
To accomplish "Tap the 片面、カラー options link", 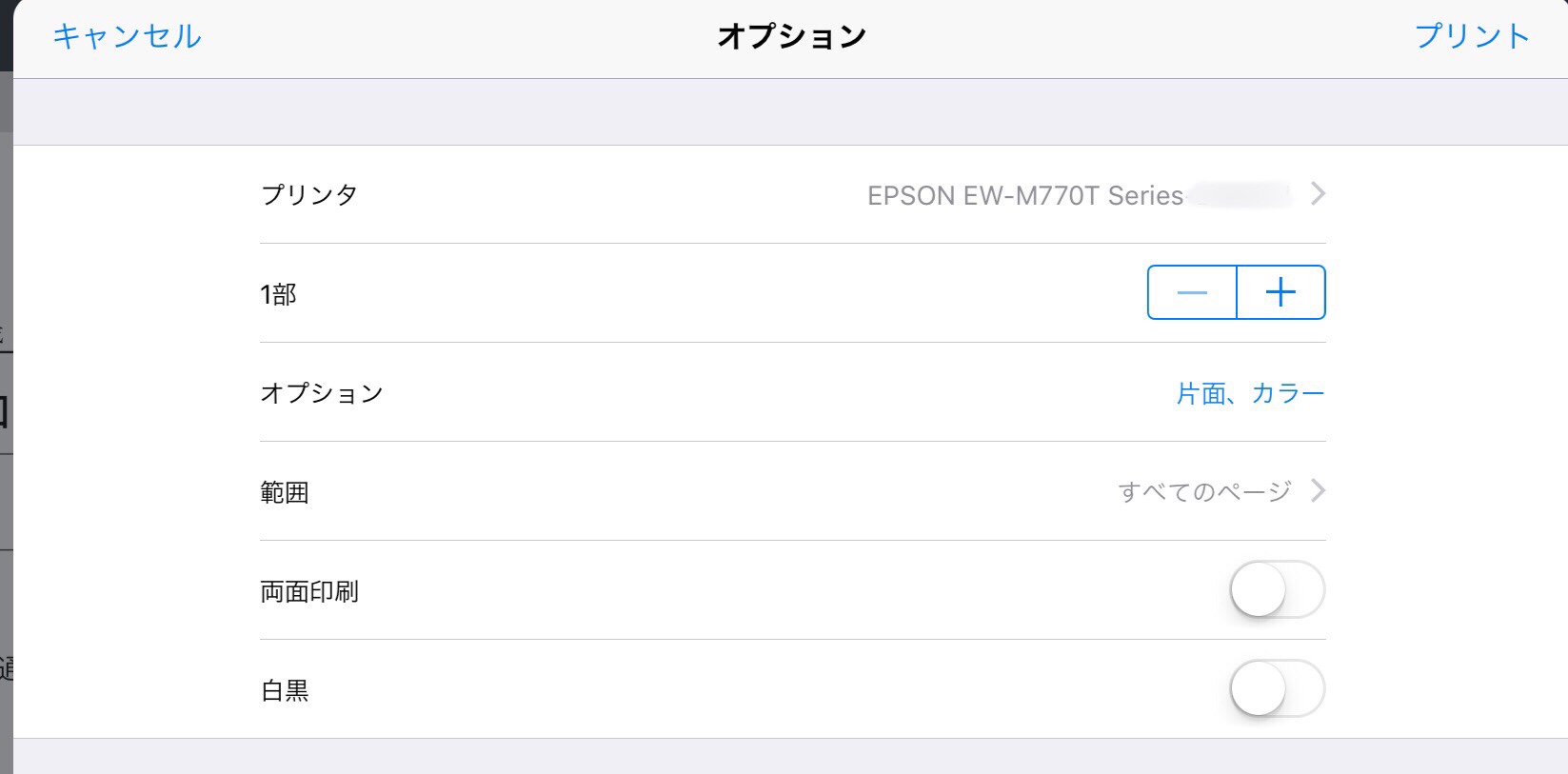I will 1249,393.
